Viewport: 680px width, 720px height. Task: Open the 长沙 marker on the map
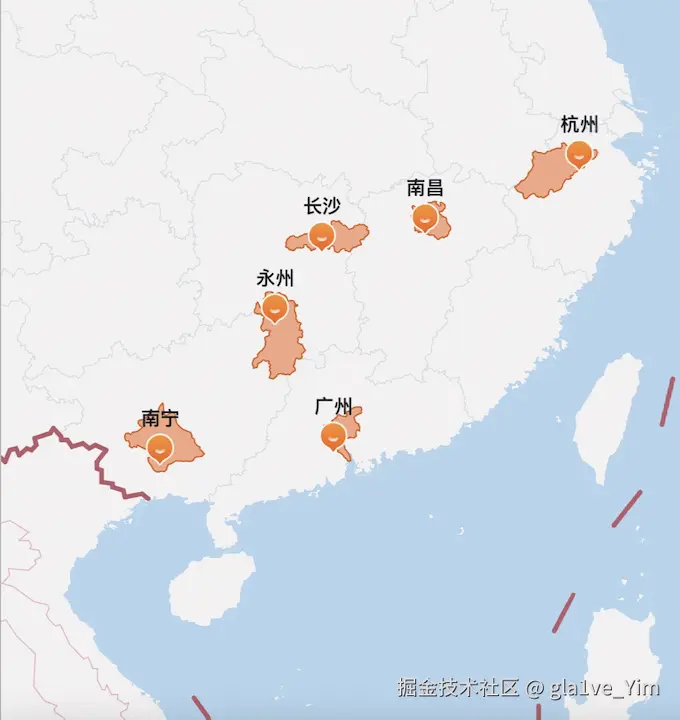tap(321, 236)
